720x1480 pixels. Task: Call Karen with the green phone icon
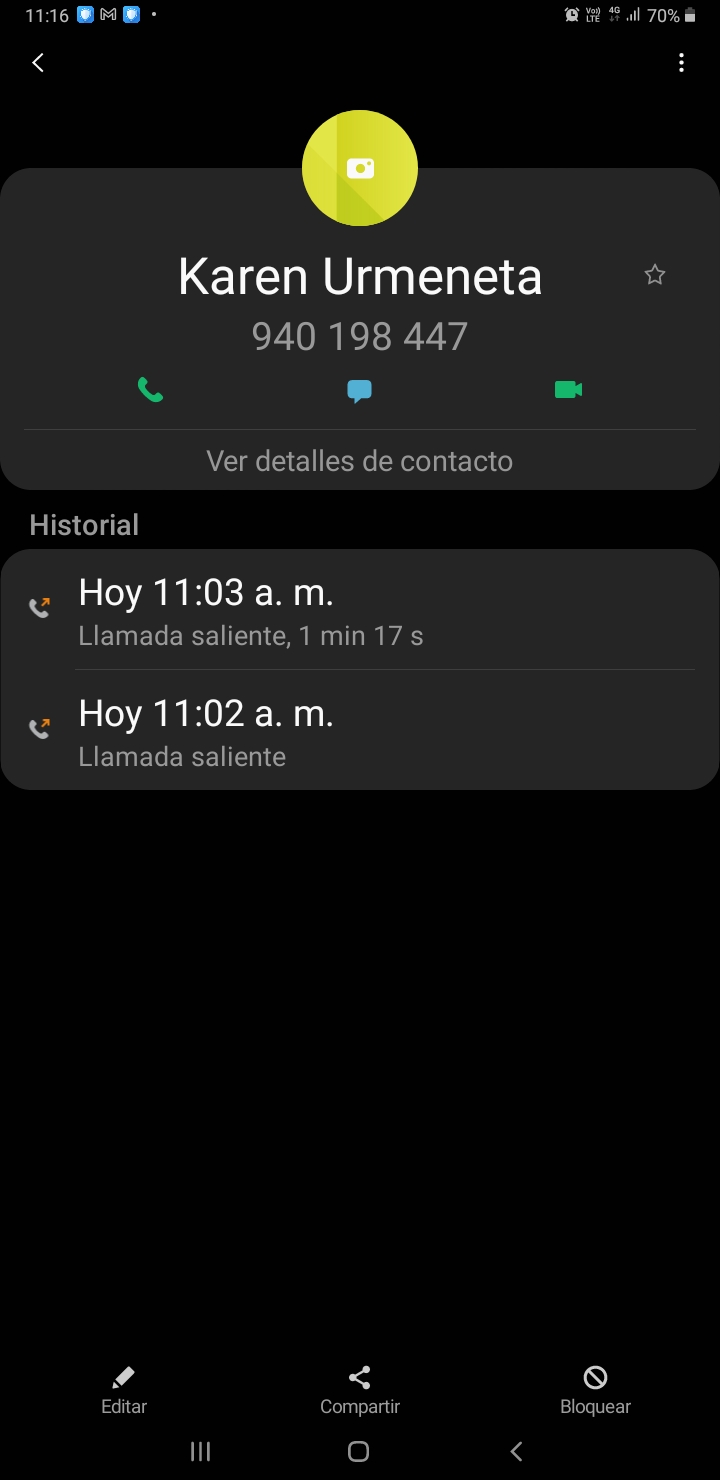click(150, 389)
